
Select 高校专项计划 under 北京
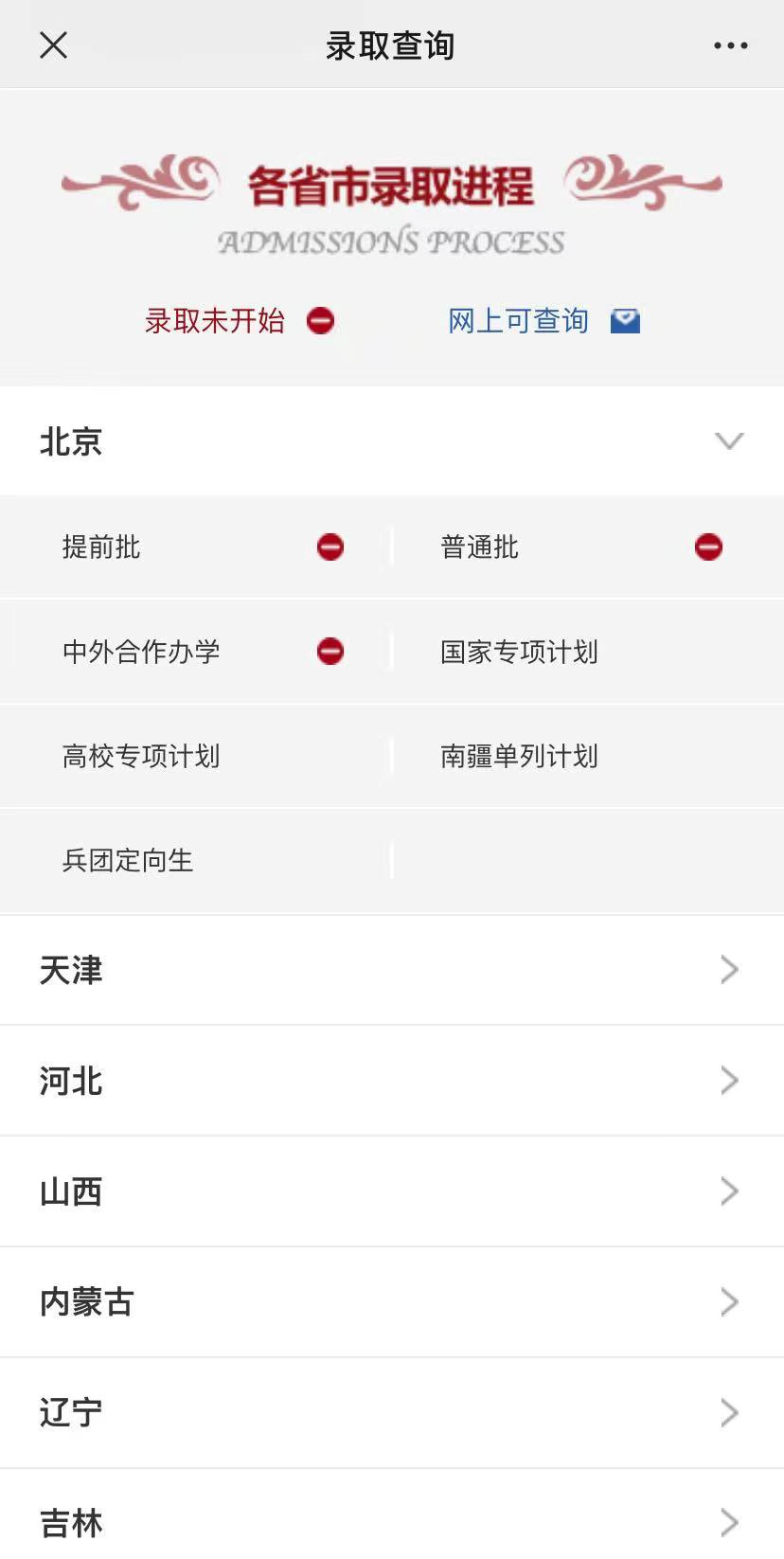(141, 756)
